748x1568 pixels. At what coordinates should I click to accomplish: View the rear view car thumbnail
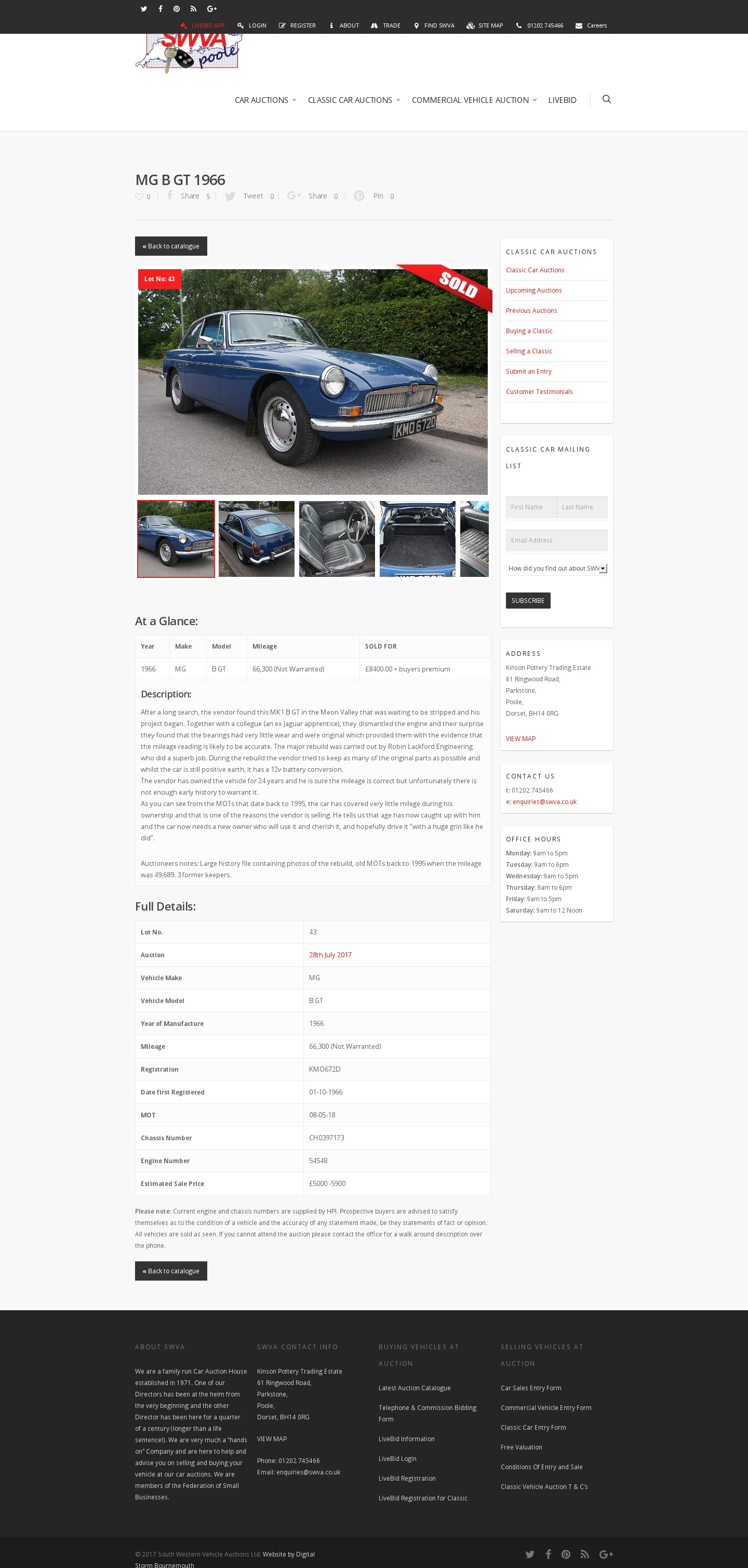256,539
